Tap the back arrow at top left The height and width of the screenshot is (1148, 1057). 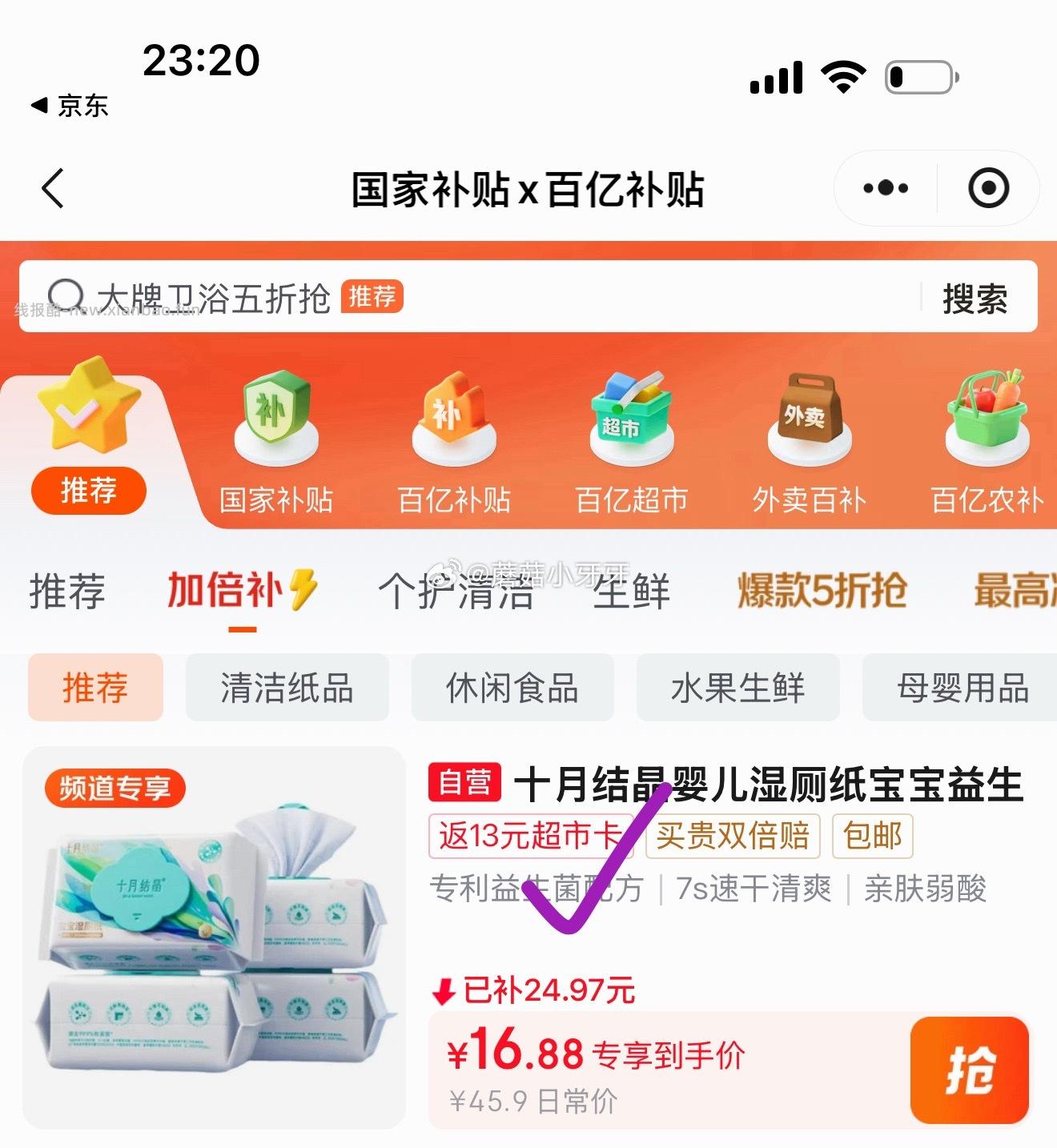tap(51, 187)
